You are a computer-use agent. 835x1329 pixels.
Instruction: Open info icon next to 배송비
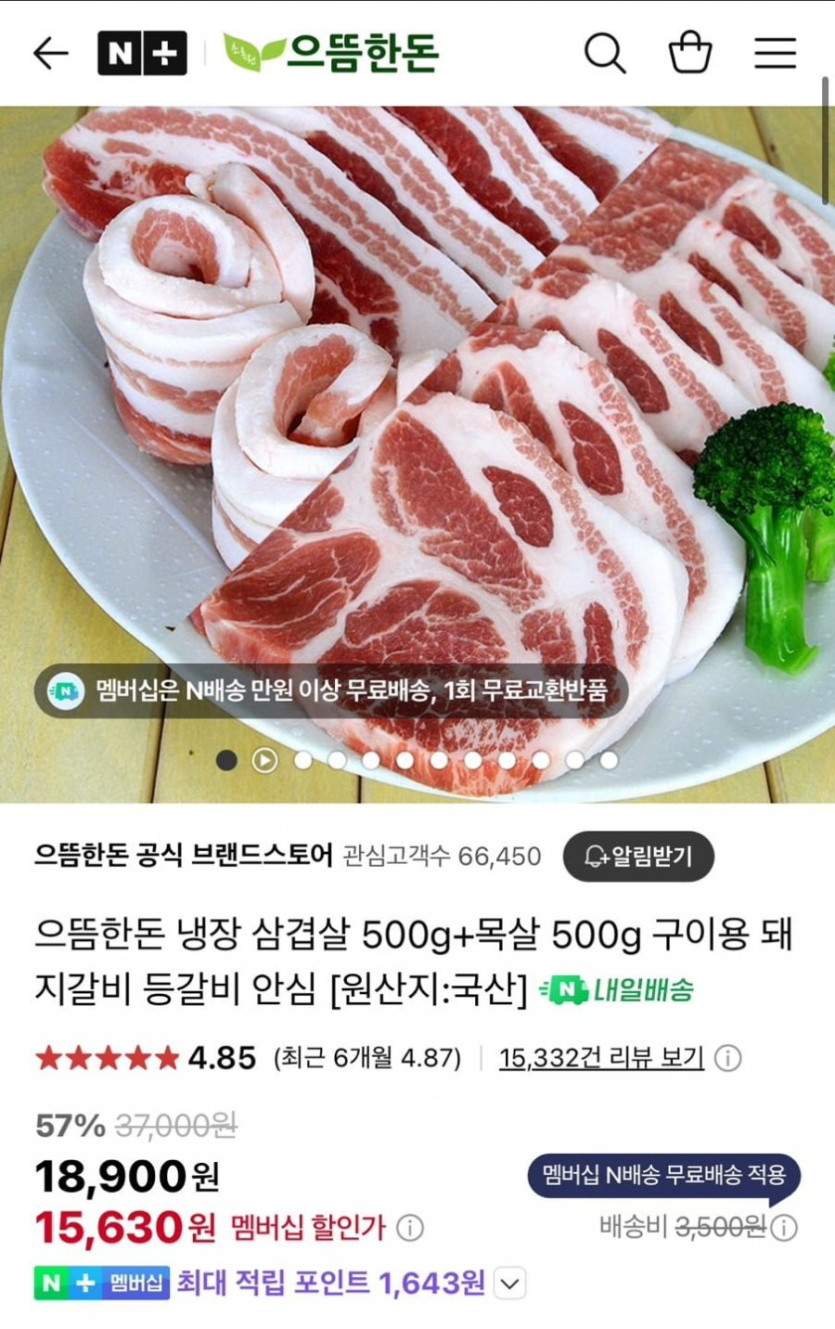point(784,1227)
